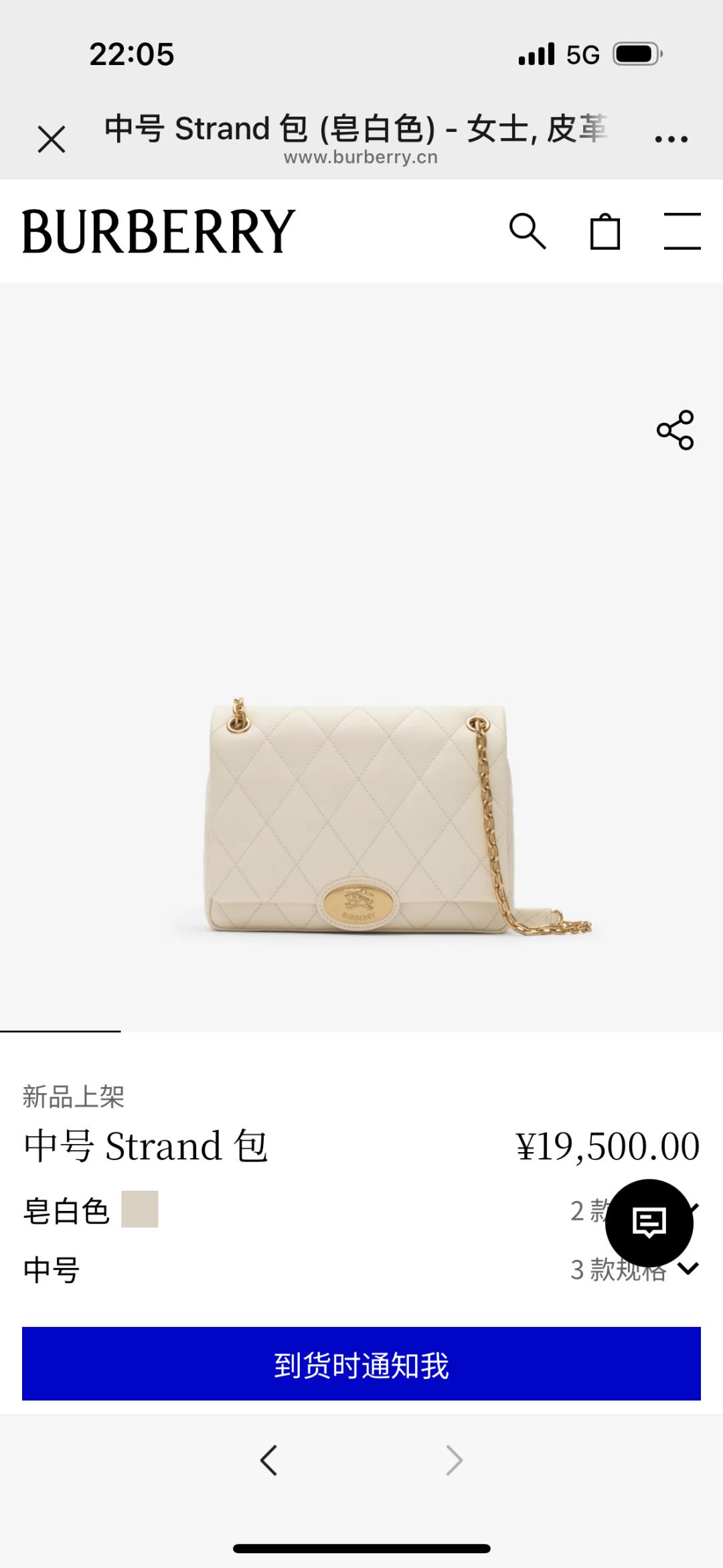
Task: Share this Strand bag product
Action: (x=675, y=430)
